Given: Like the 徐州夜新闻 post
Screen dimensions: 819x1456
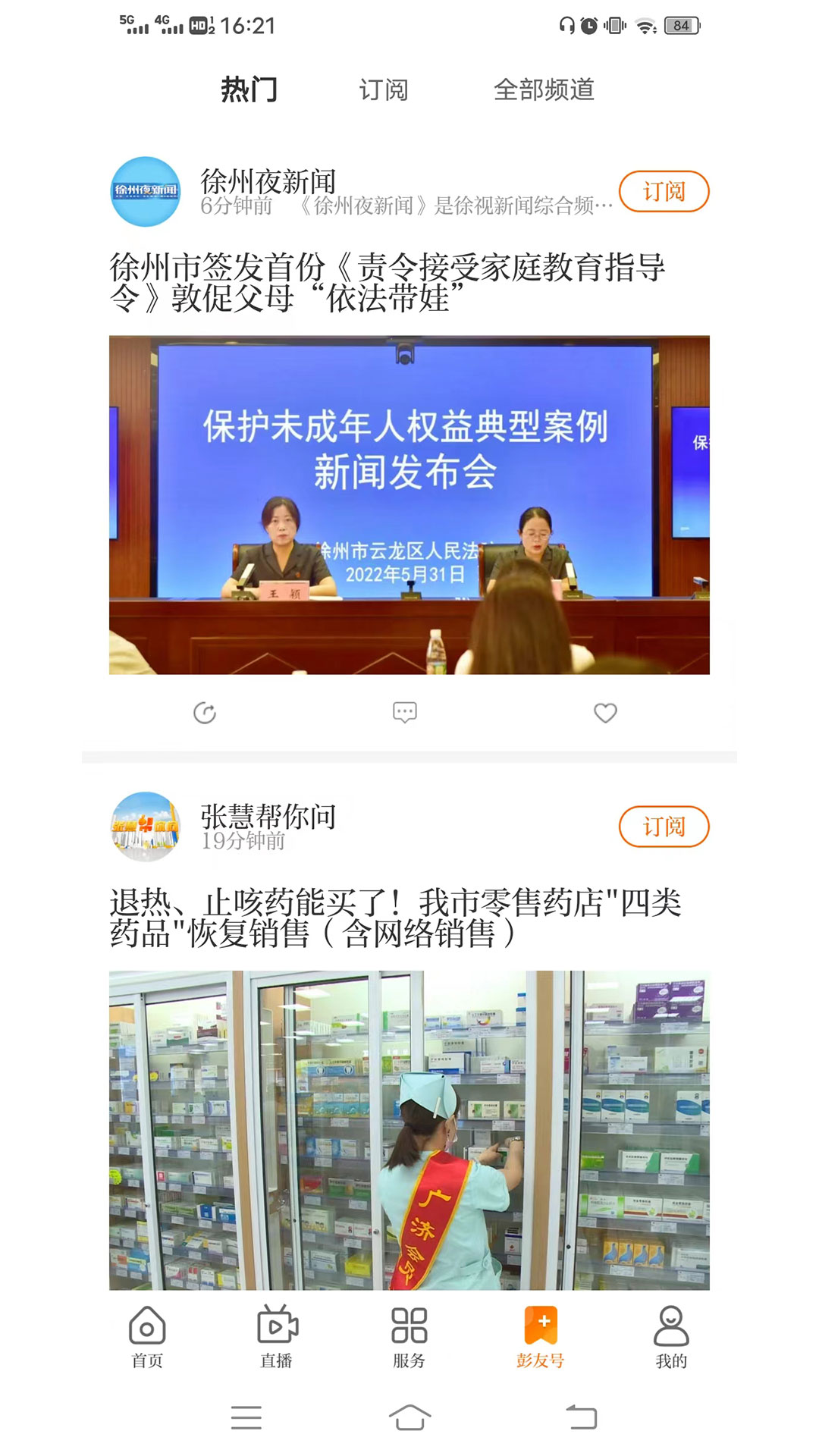Looking at the screenshot, I should [605, 713].
